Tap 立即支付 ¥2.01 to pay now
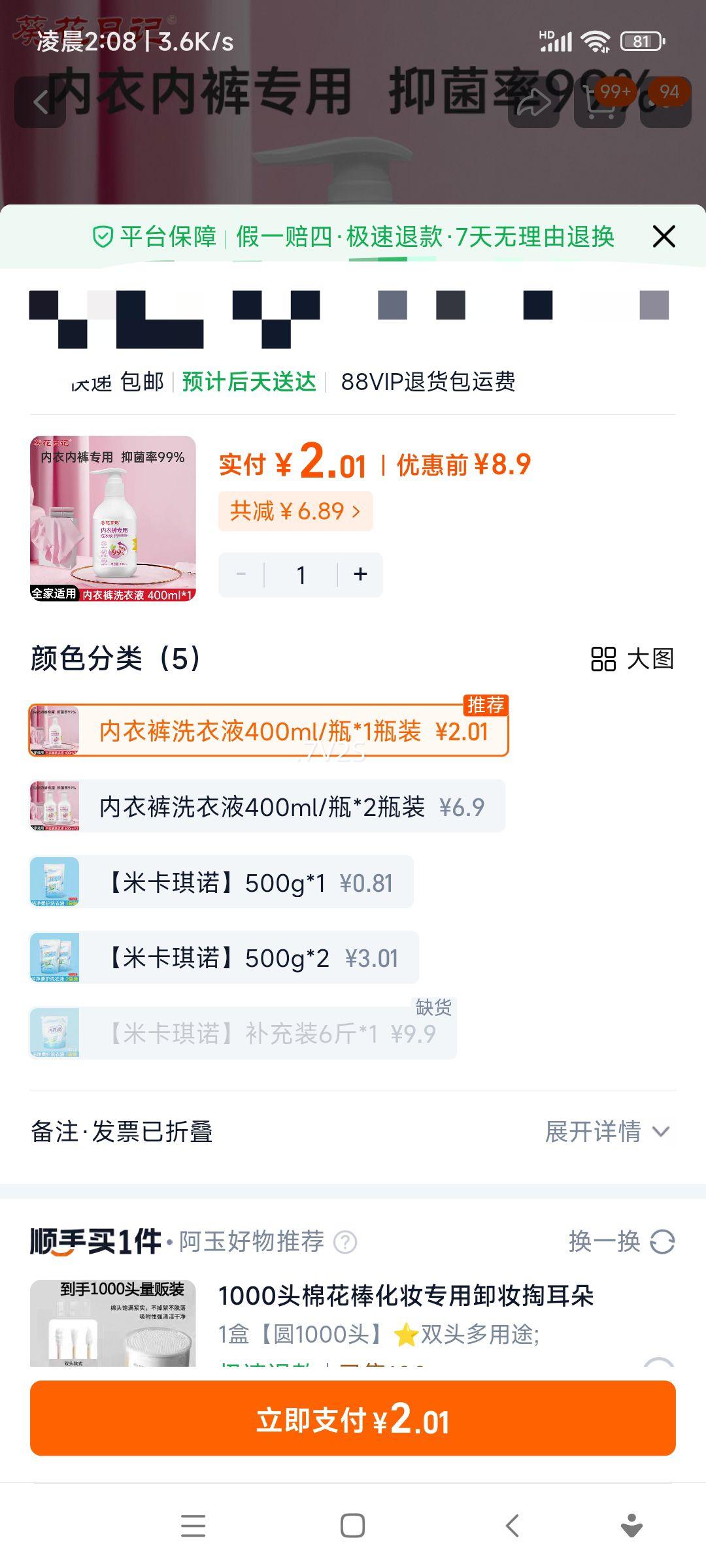Viewport: 706px width, 1568px height. 353,1418
